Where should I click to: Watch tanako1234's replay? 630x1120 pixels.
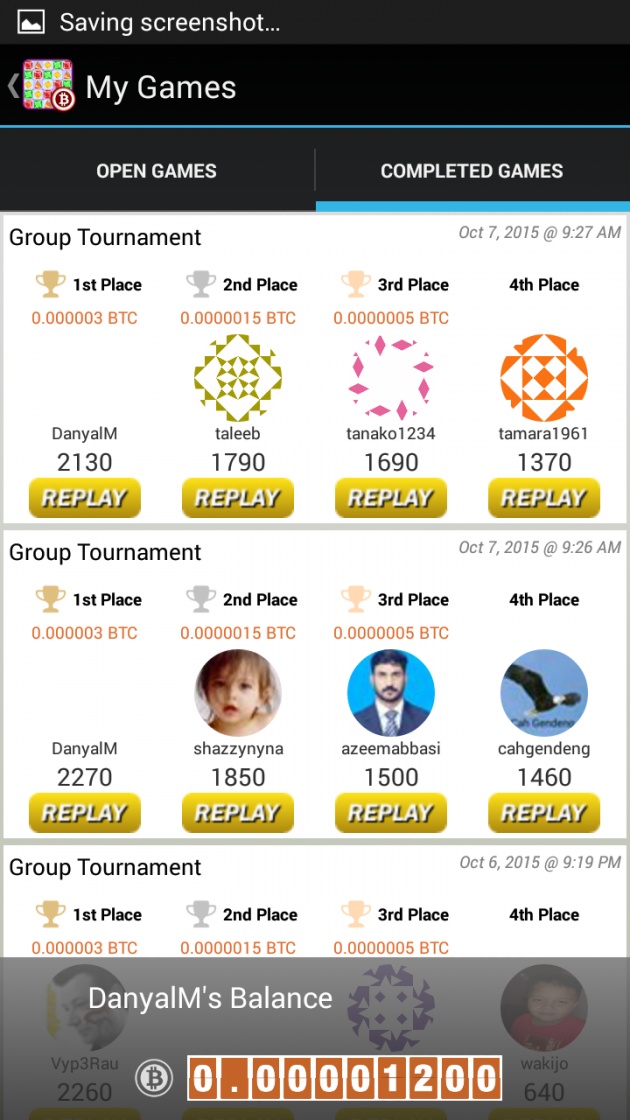tap(391, 498)
